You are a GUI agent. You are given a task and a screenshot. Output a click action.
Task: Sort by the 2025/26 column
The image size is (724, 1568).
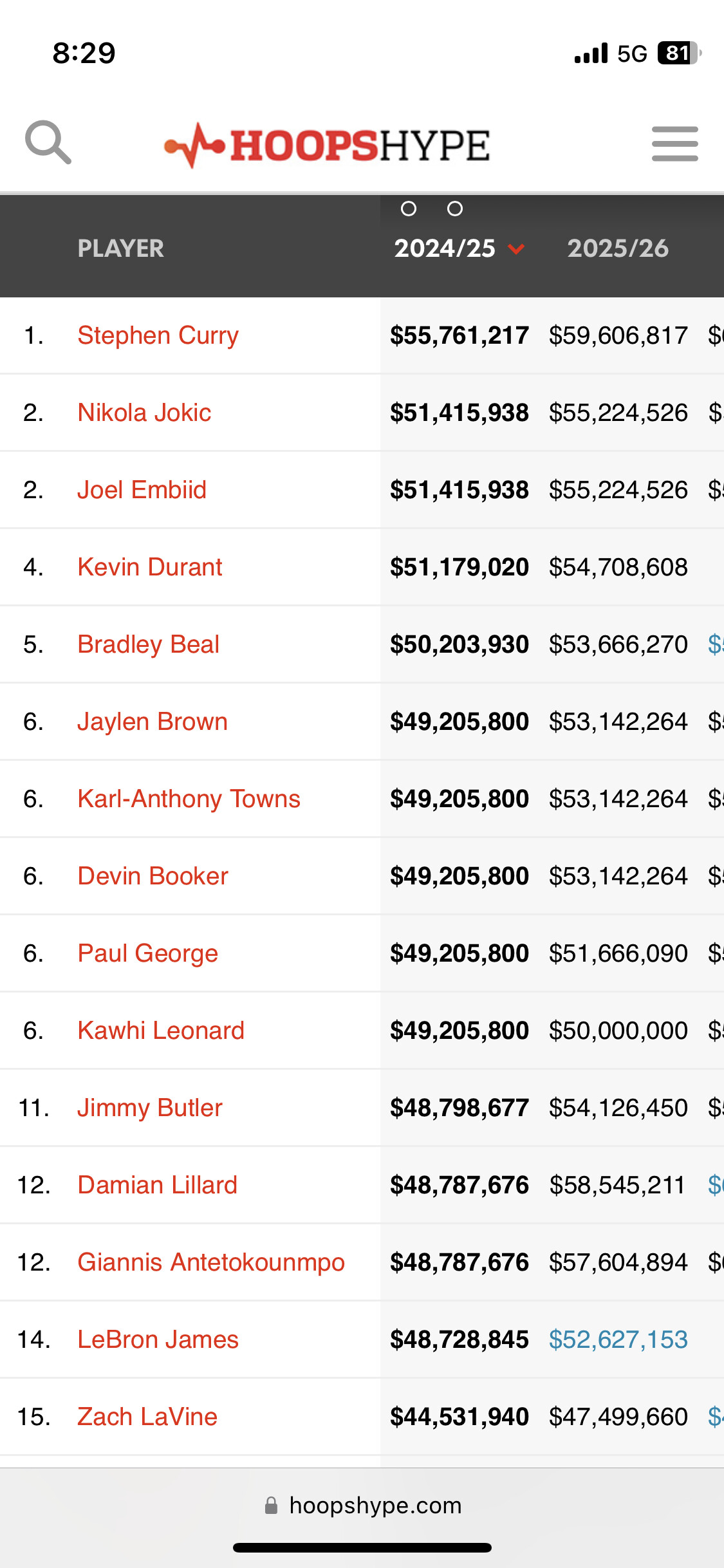click(x=618, y=248)
